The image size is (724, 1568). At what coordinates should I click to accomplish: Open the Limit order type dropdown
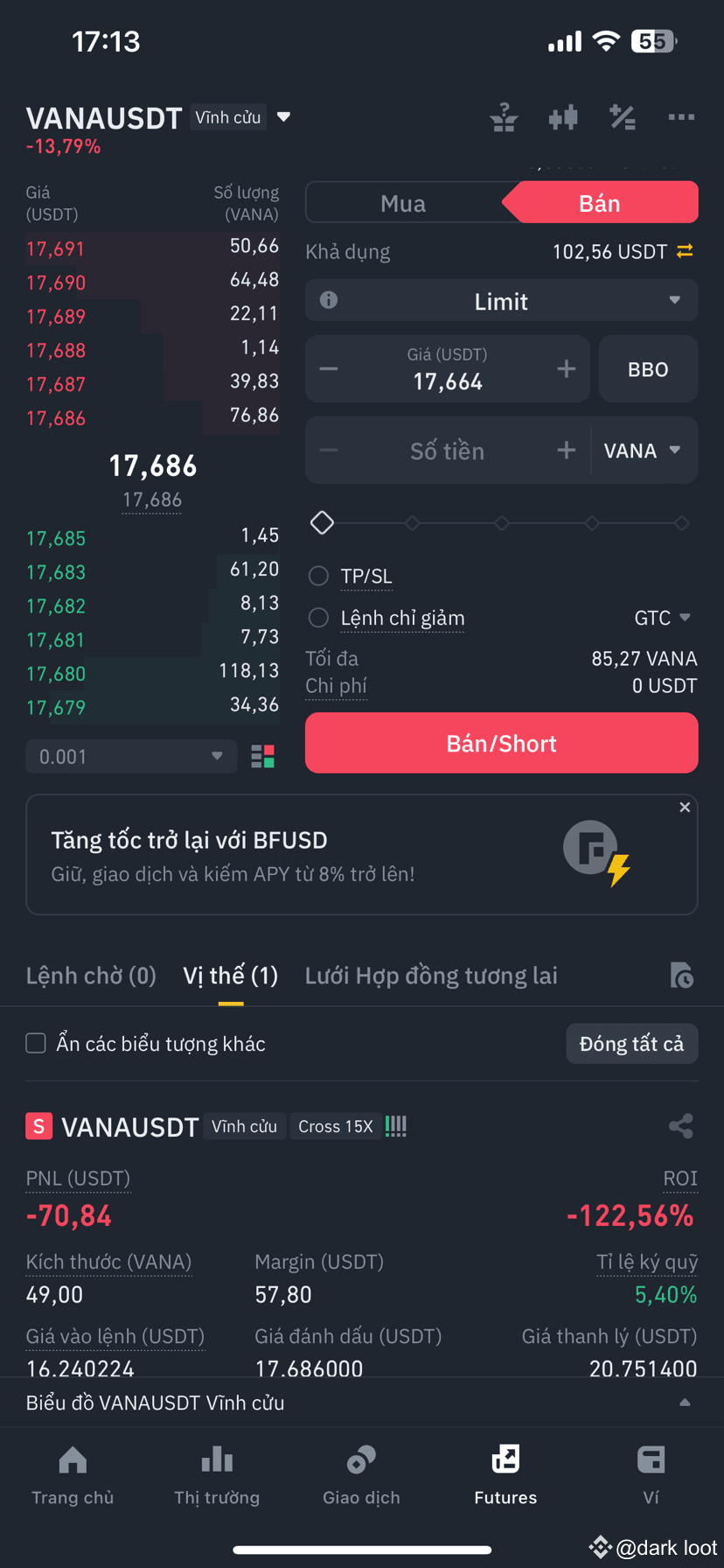tap(501, 301)
